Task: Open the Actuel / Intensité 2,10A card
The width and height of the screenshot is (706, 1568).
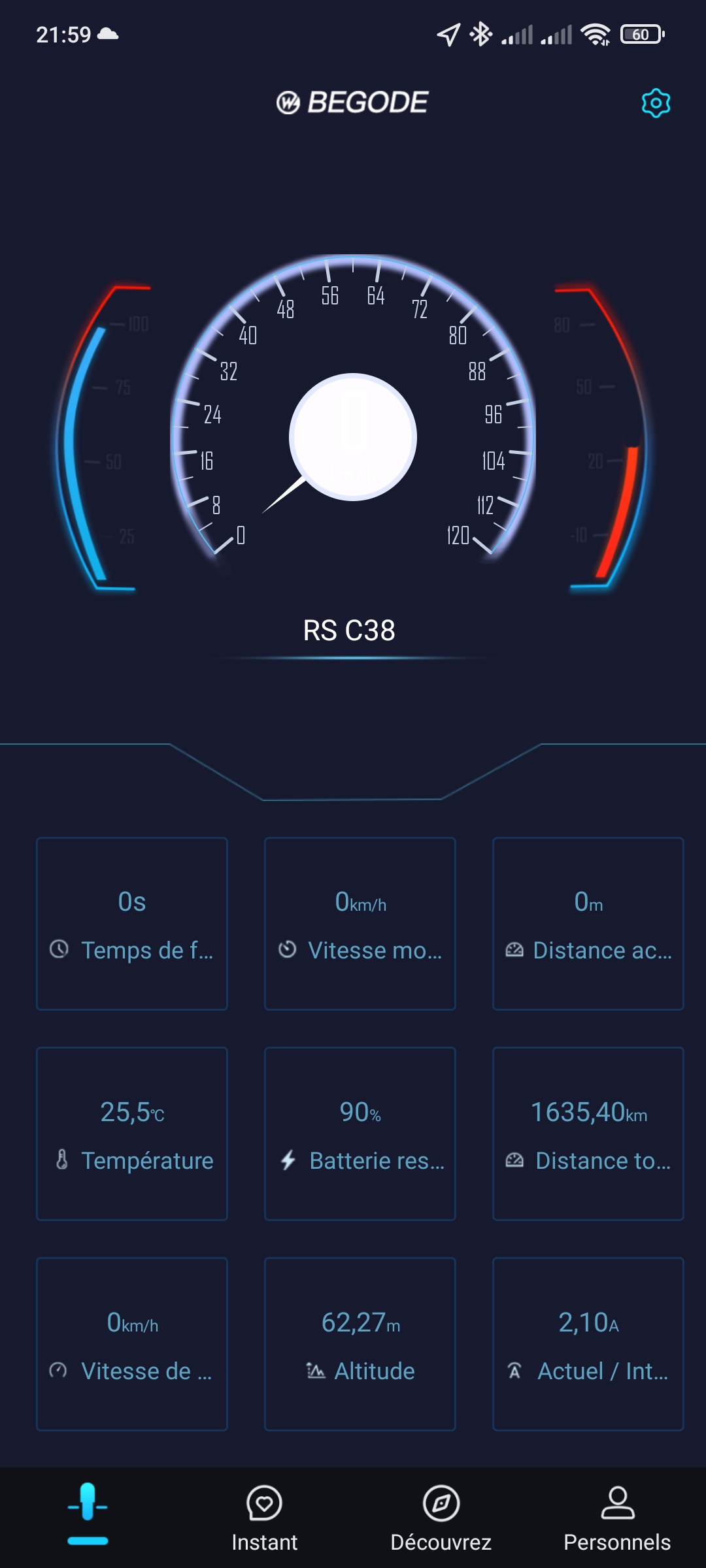Action: [x=588, y=1344]
